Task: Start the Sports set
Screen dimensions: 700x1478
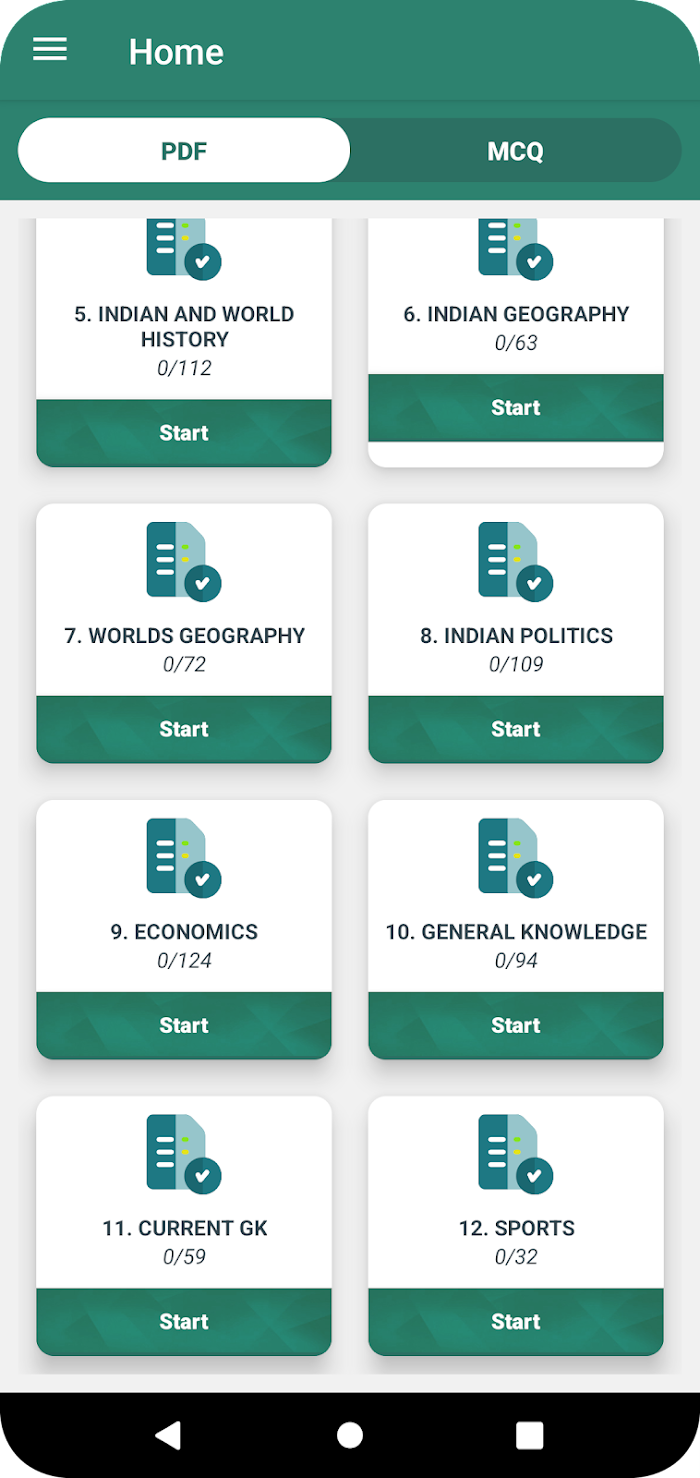Action: coord(516,1321)
